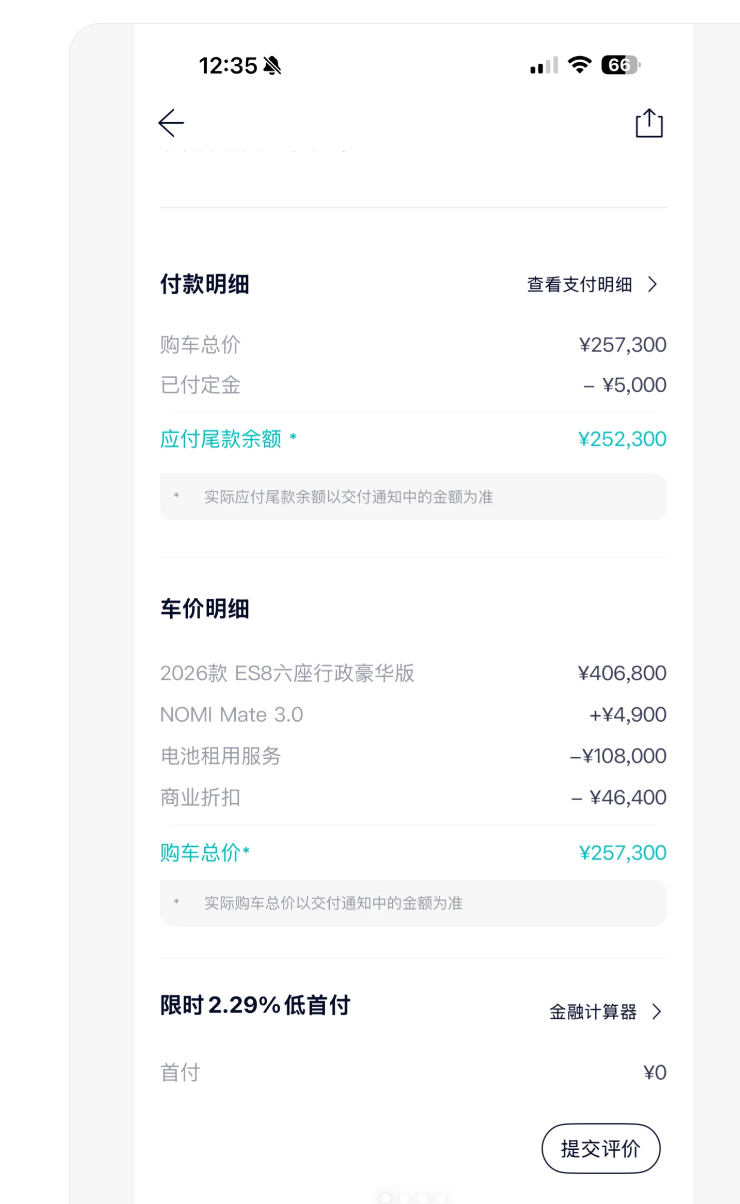
Task: Open the 金融计算器 finance calculator
Action: click(604, 1012)
